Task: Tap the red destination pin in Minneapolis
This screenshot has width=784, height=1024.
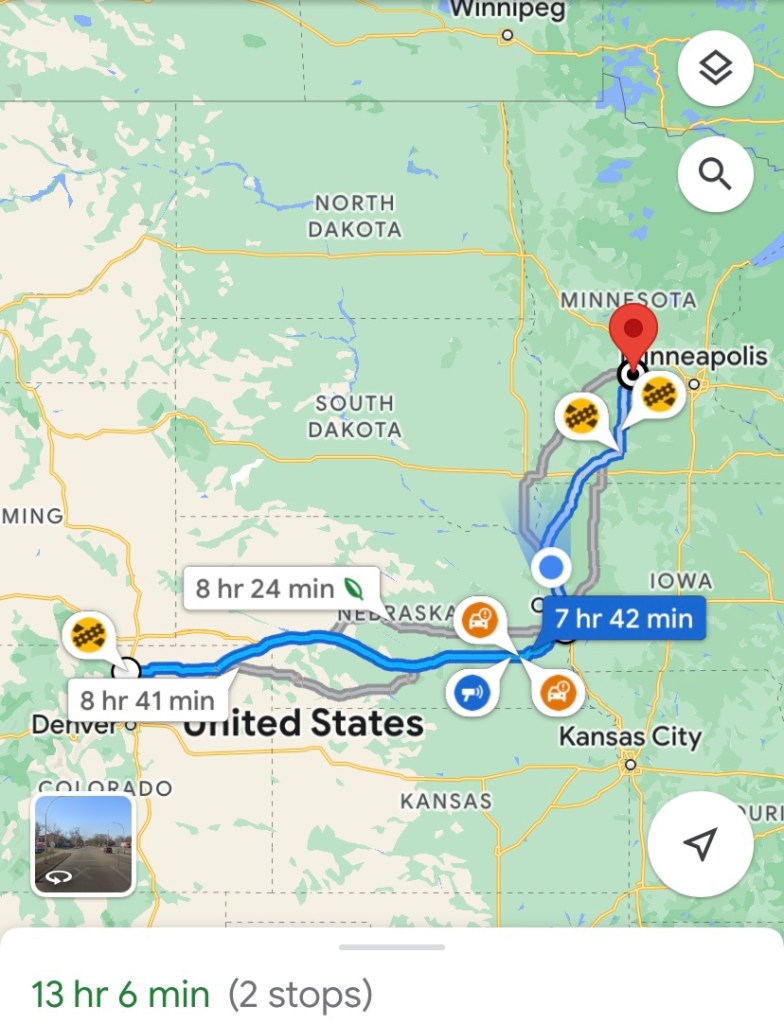Action: tap(633, 333)
